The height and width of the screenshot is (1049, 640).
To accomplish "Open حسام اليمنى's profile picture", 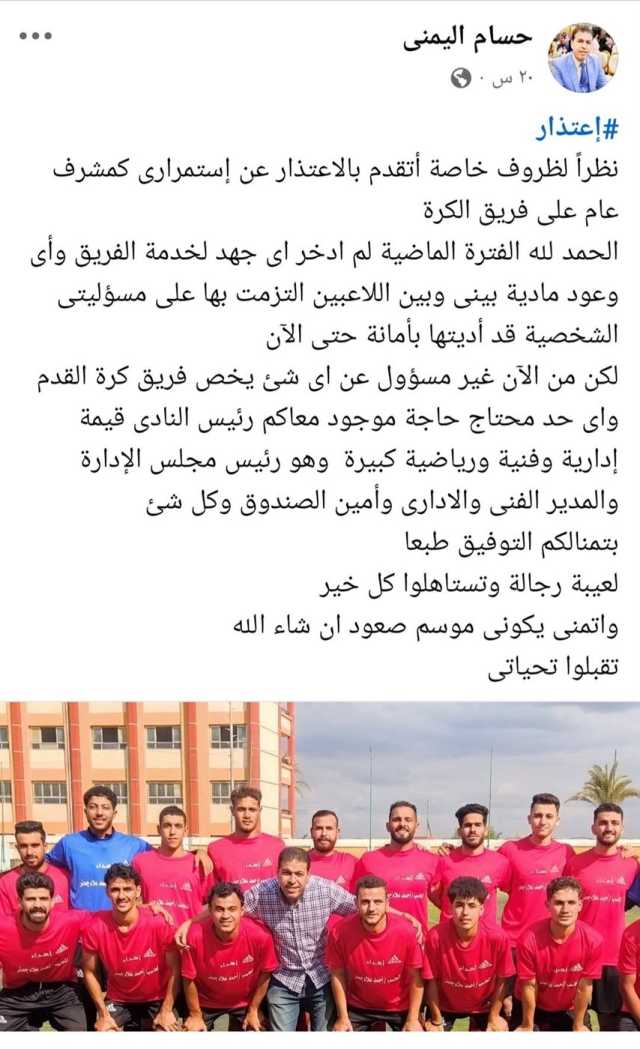I will (x=583, y=58).
